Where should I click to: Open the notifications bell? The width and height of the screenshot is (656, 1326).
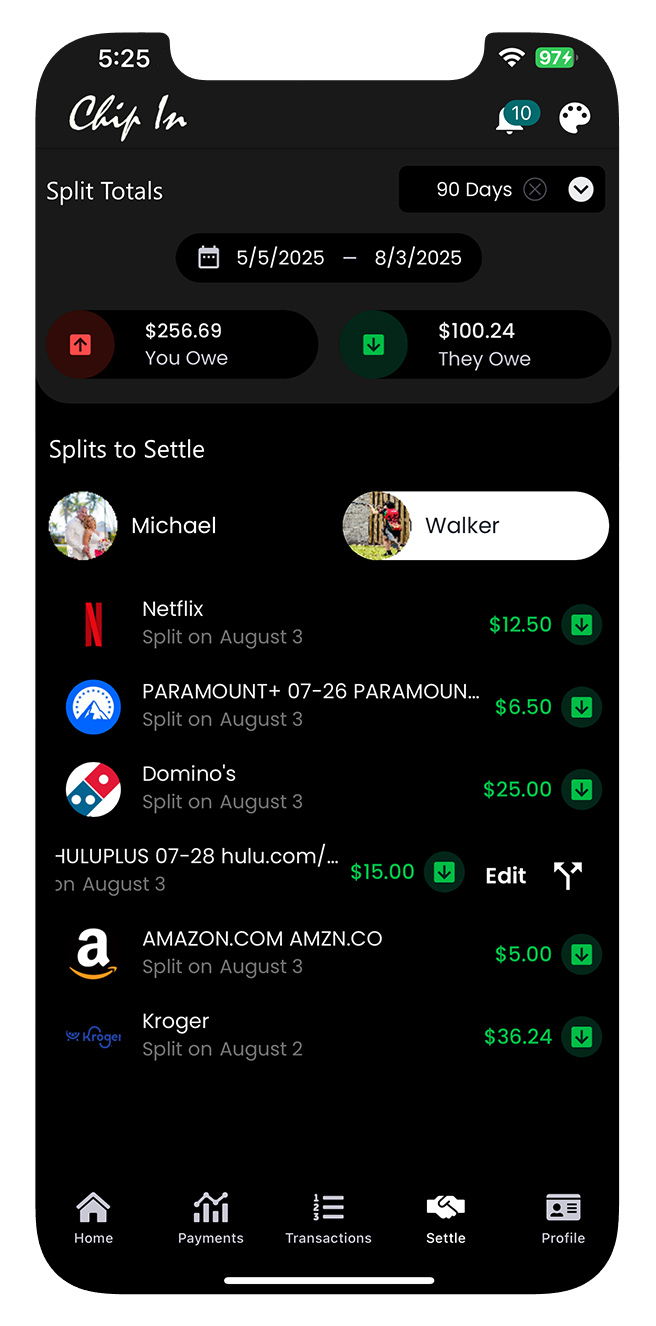coord(511,119)
